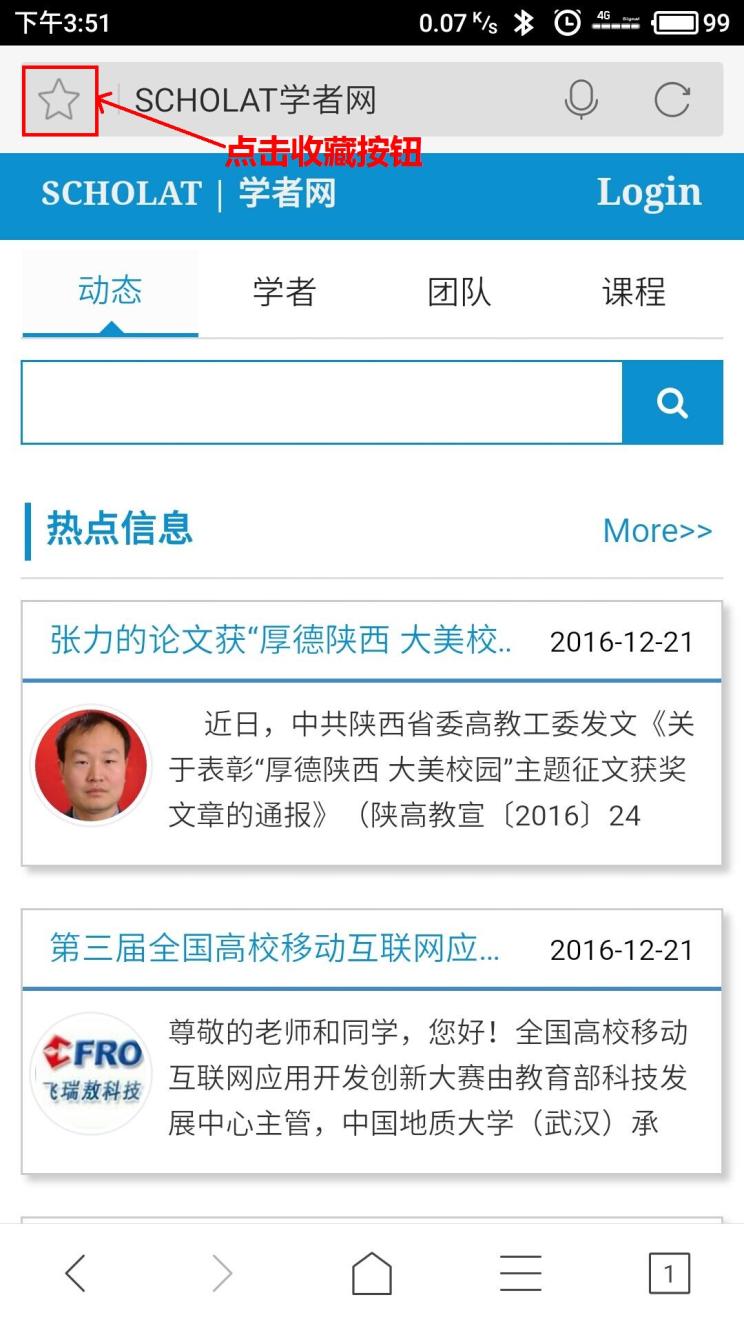Screen dimensions: 744x1324
Task: Switch to the 学者 tab
Action: [x=285, y=292]
